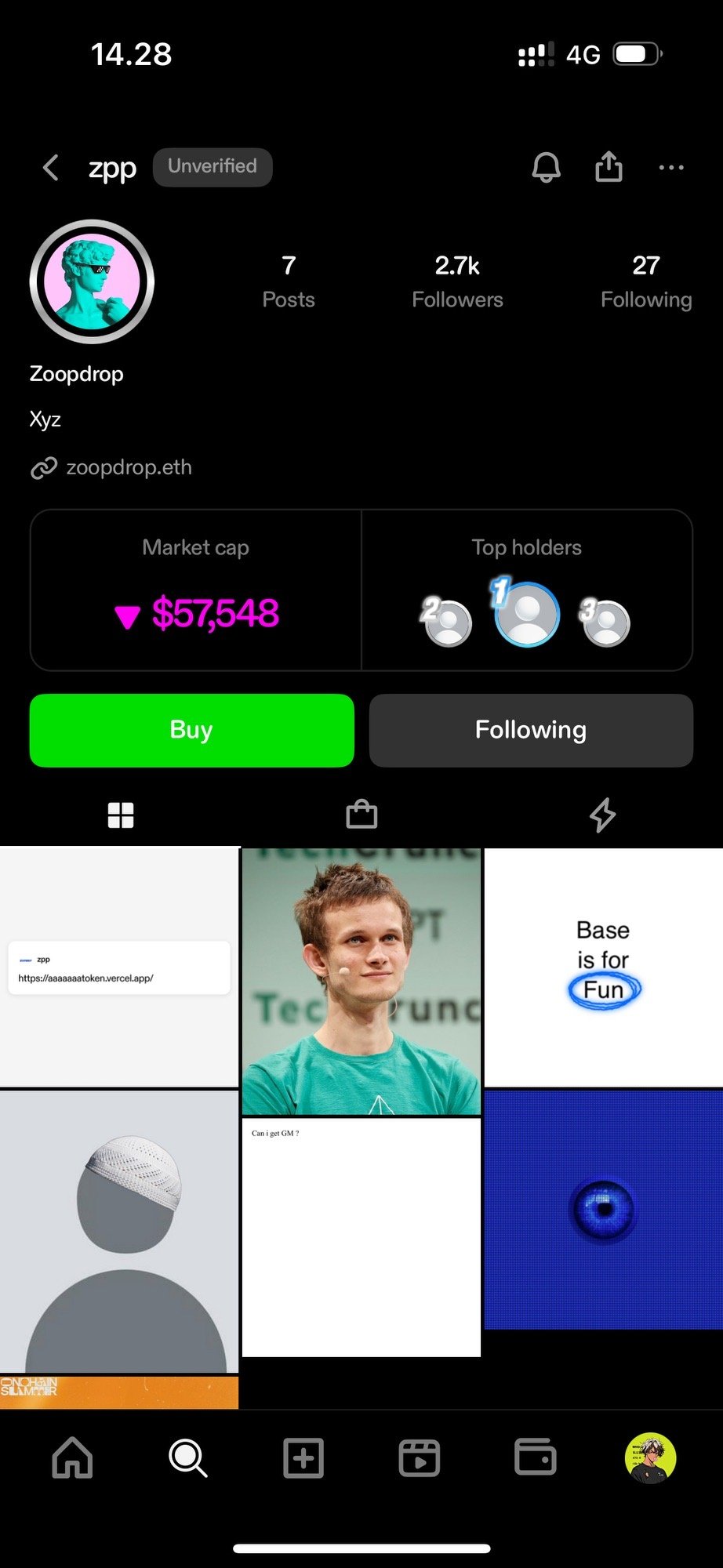Image resolution: width=723 pixels, height=1568 pixels.
Task: Open my profile avatar tab
Action: [x=650, y=1458]
